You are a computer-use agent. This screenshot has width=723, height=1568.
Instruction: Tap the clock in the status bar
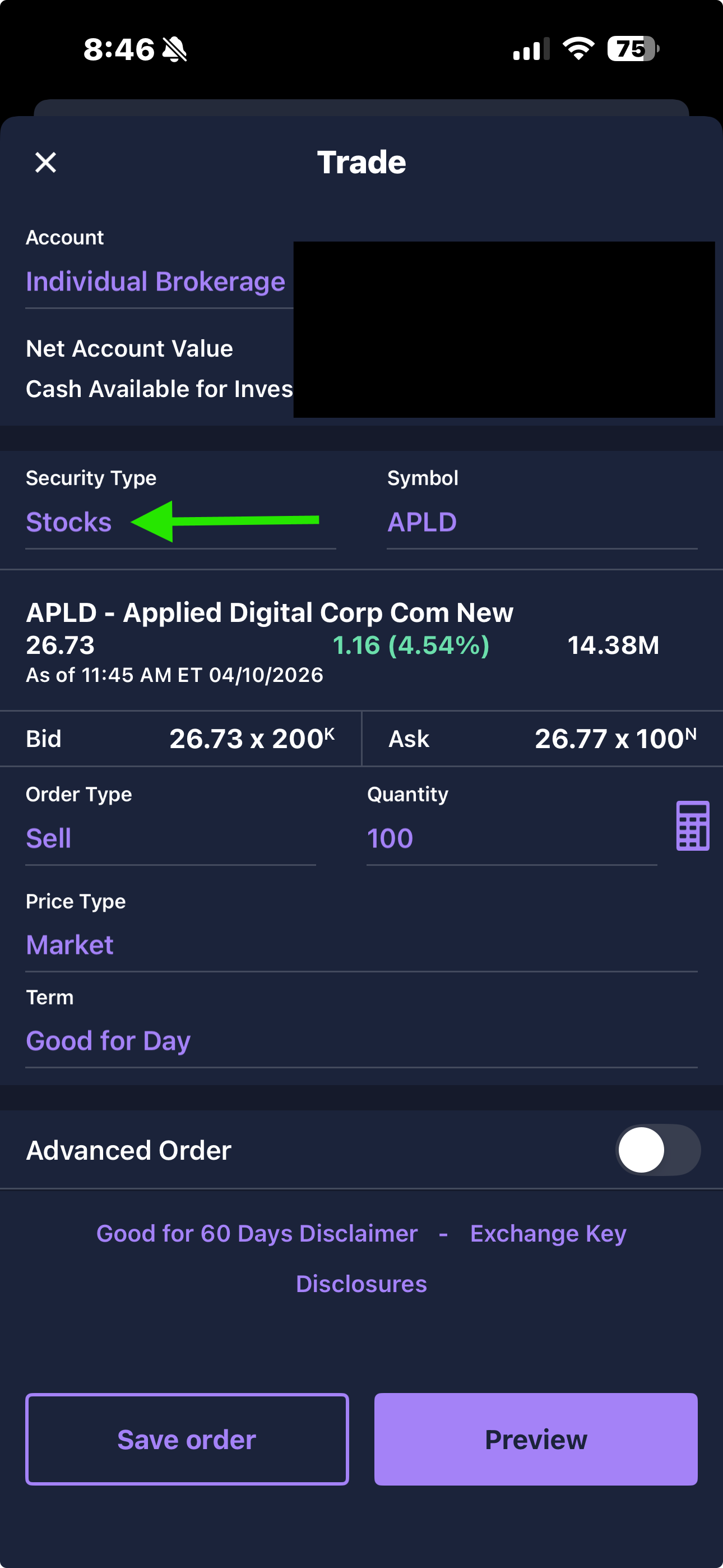pos(119,49)
